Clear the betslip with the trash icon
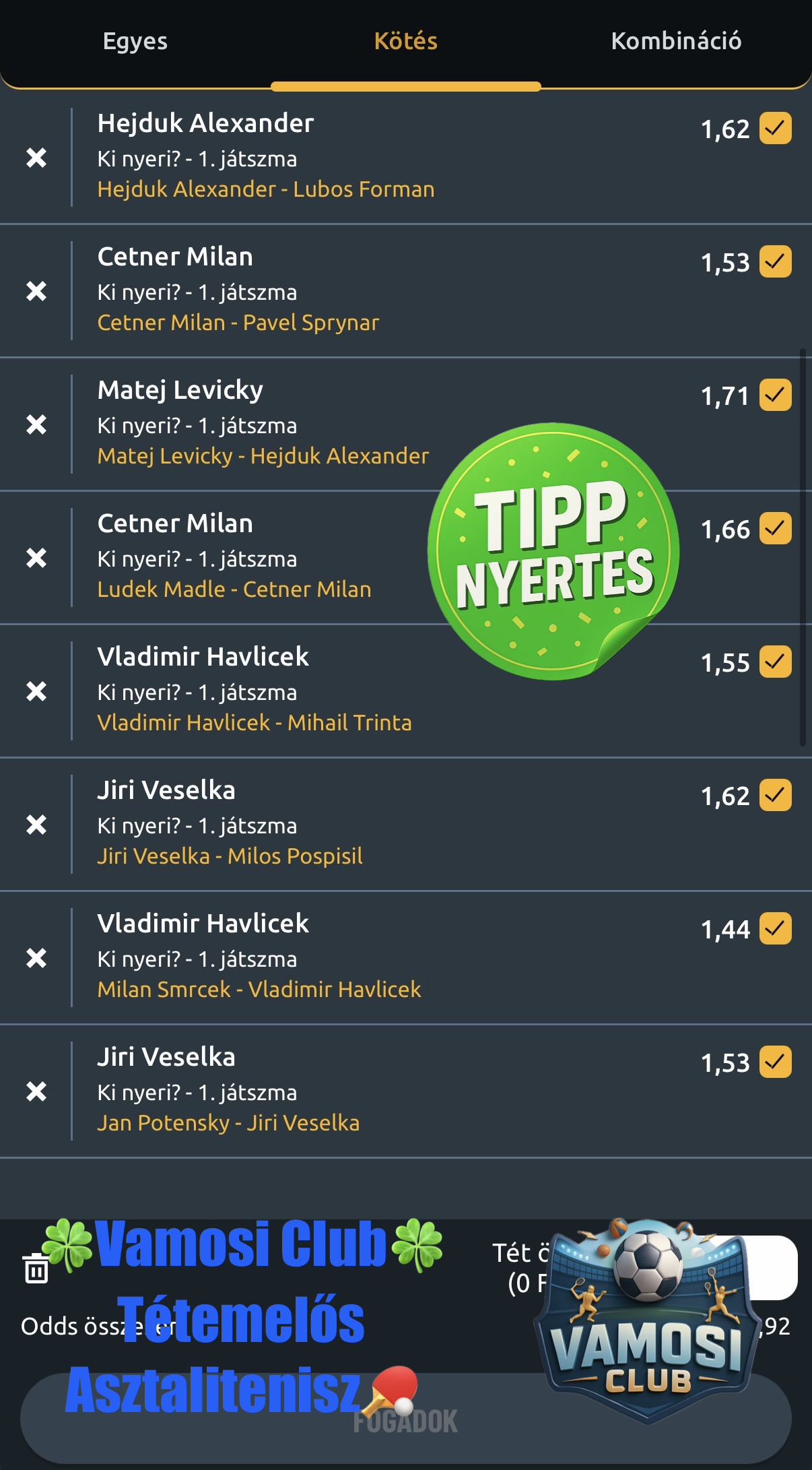This screenshot has height=1470, width=812. [36, 1269]
